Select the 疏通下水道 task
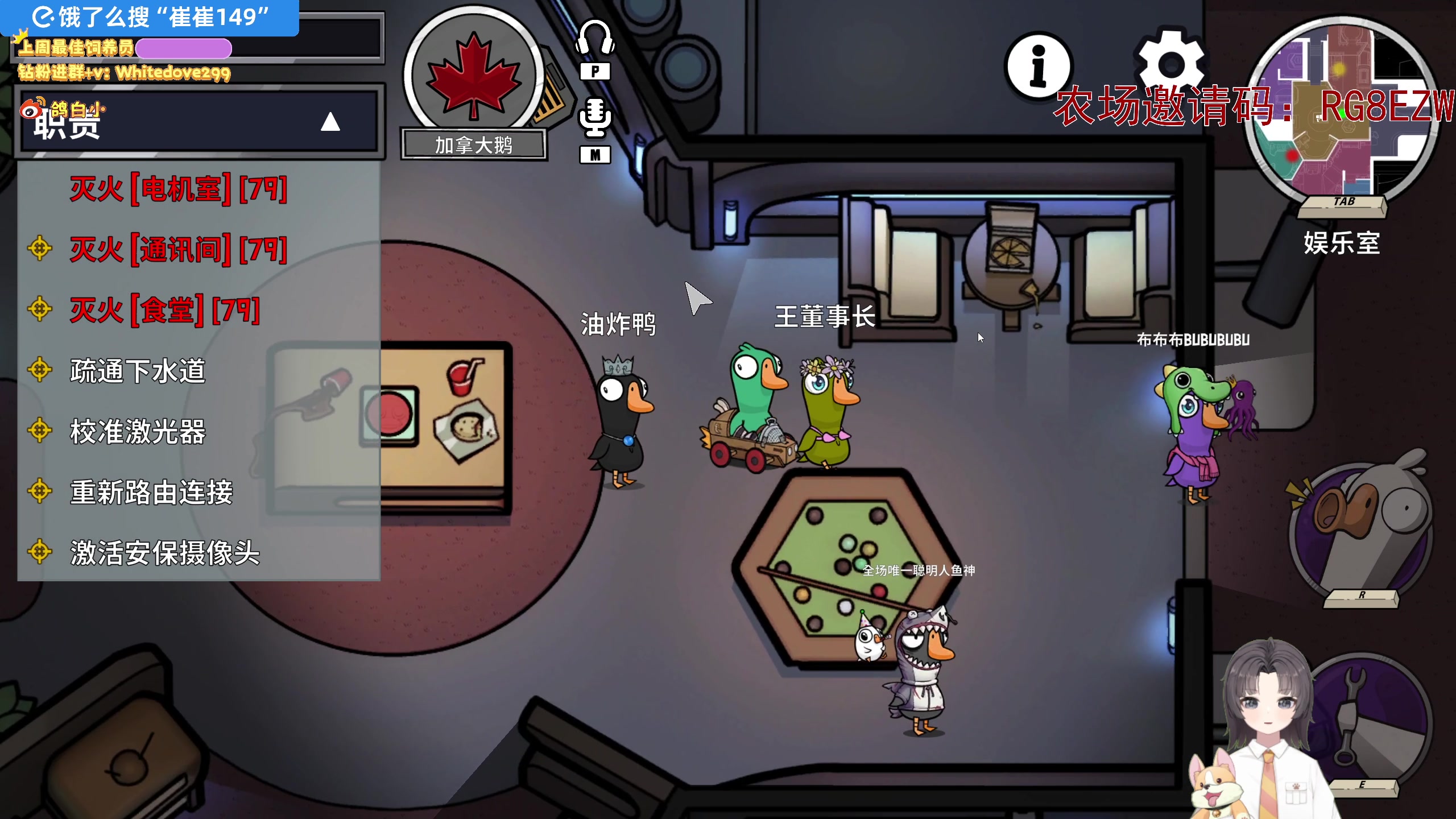Image resolution: width=1456 pixels, height=819 pixels. [137, 371]
